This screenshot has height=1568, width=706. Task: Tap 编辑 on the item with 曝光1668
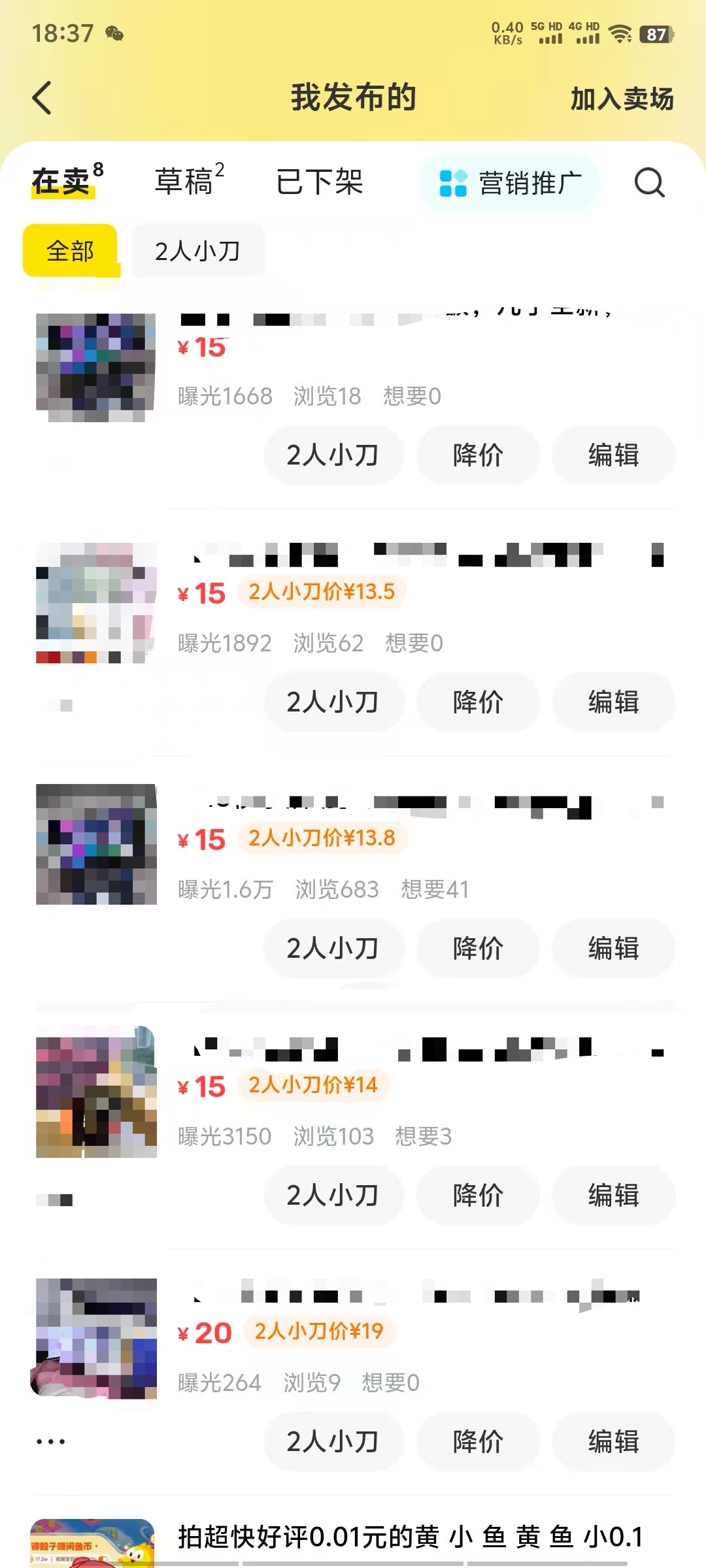[613, 455]
